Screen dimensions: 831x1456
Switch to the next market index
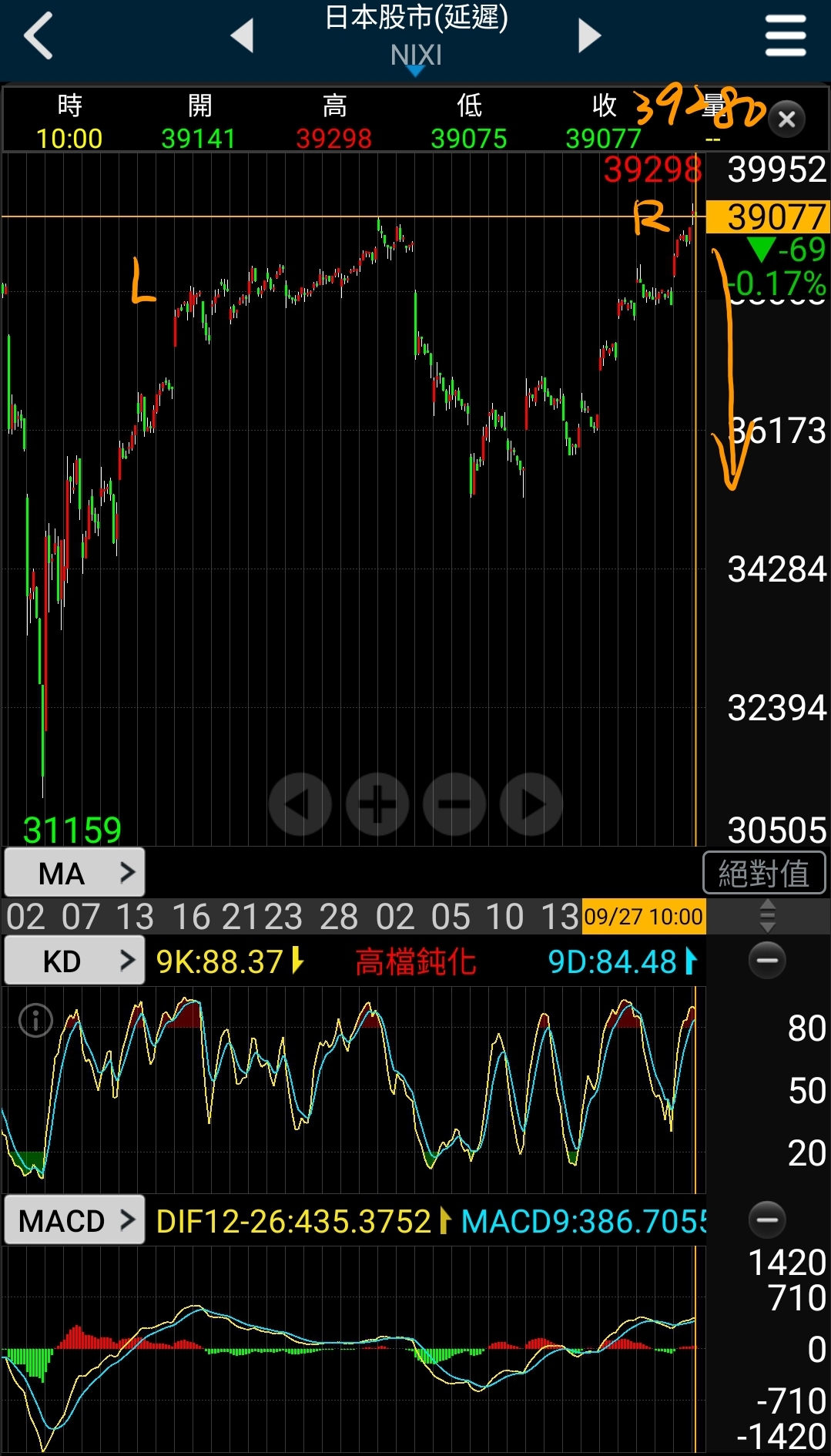tap(589, 35)
